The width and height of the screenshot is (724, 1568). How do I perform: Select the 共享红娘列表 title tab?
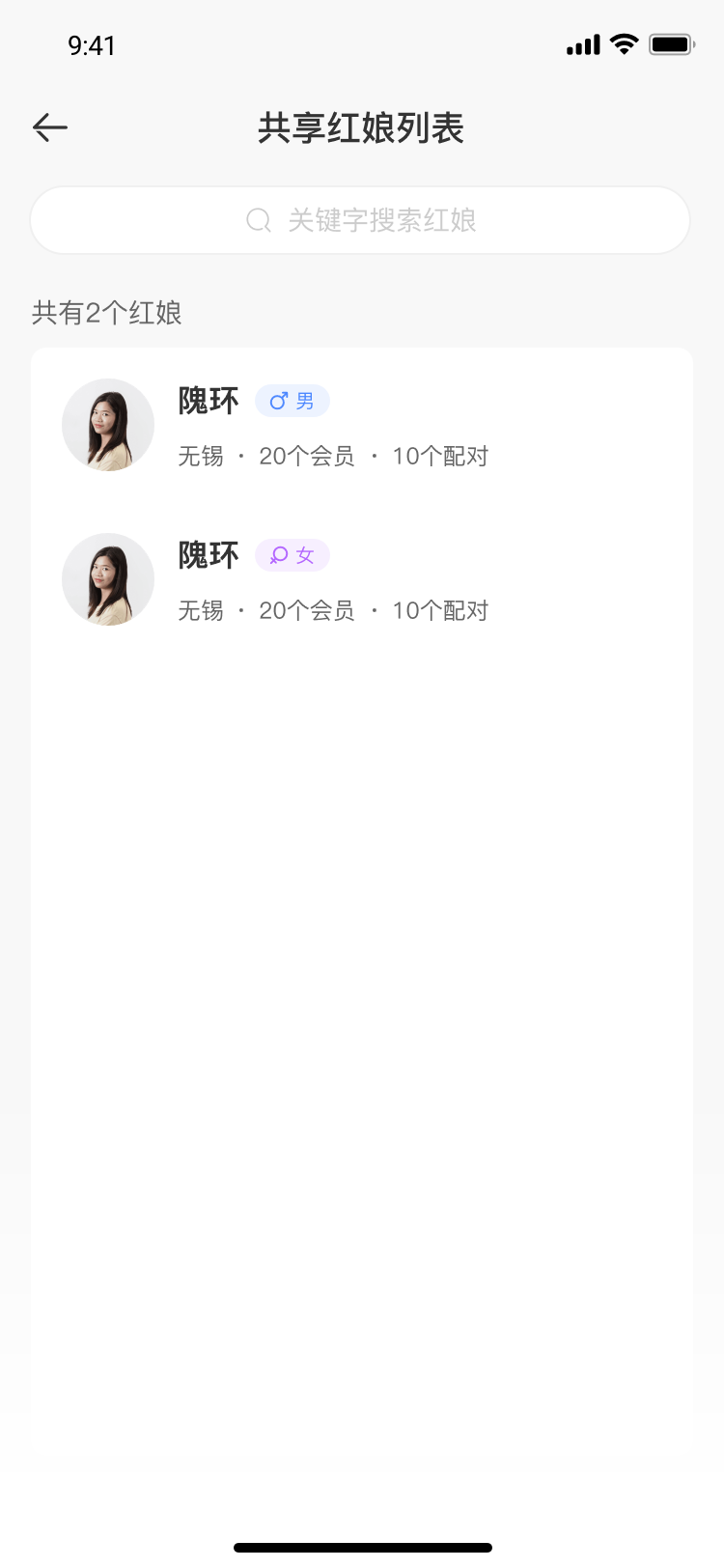pos(361,128)
